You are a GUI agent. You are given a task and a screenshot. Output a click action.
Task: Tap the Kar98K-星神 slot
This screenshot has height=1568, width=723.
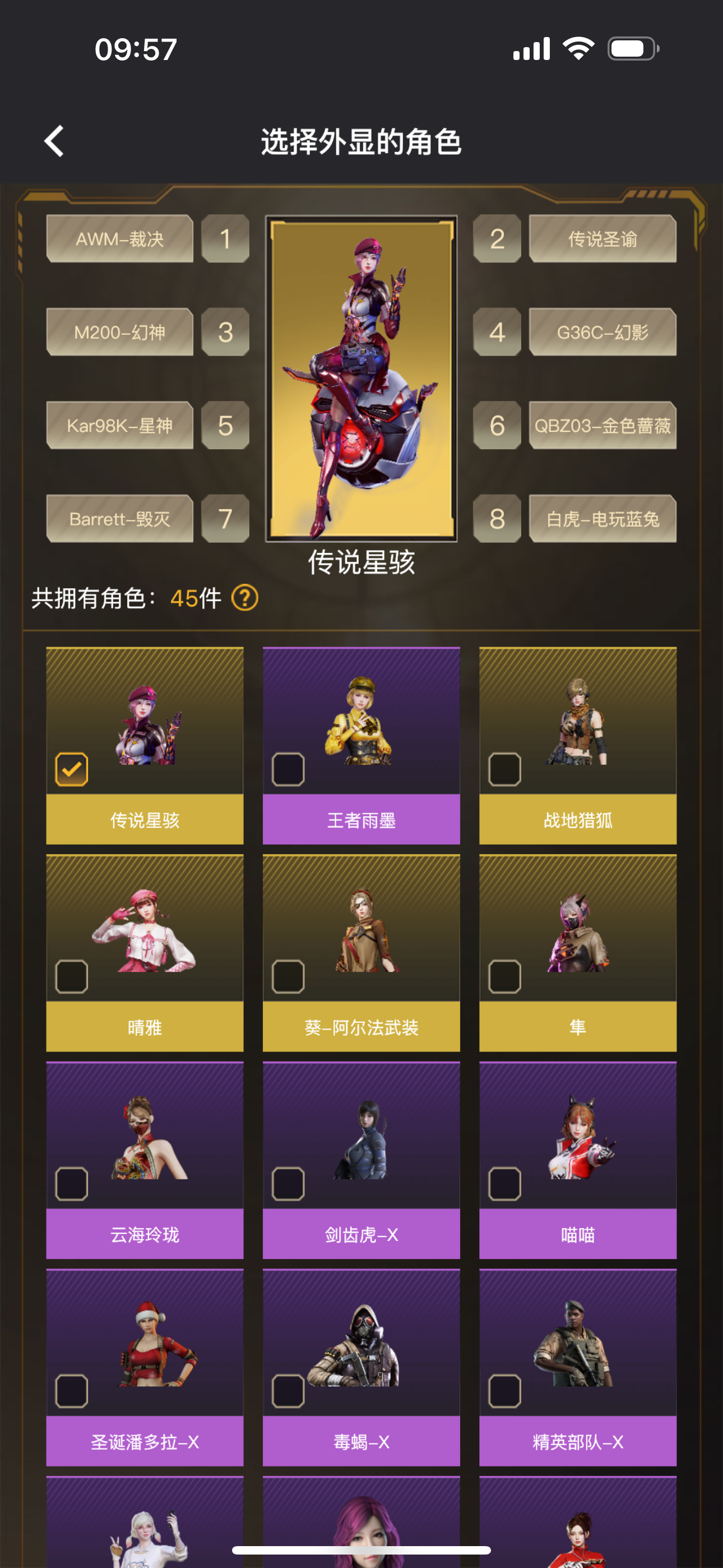(120, 425)
